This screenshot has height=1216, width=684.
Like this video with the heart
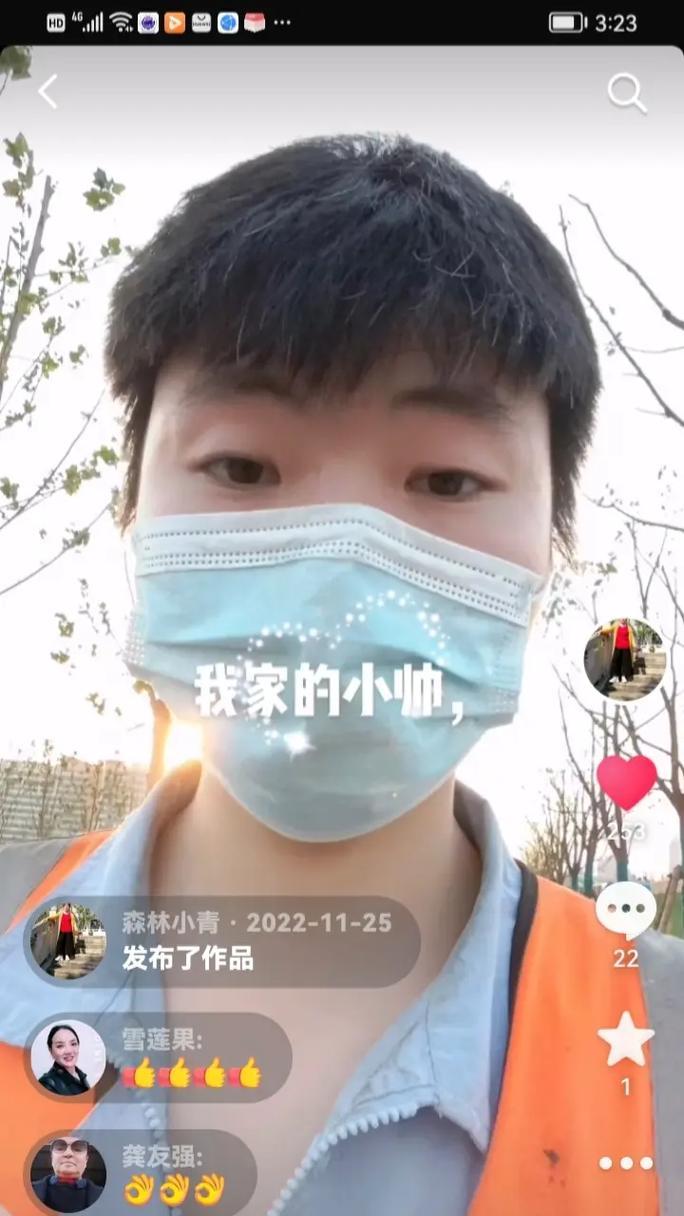[626, 782]
